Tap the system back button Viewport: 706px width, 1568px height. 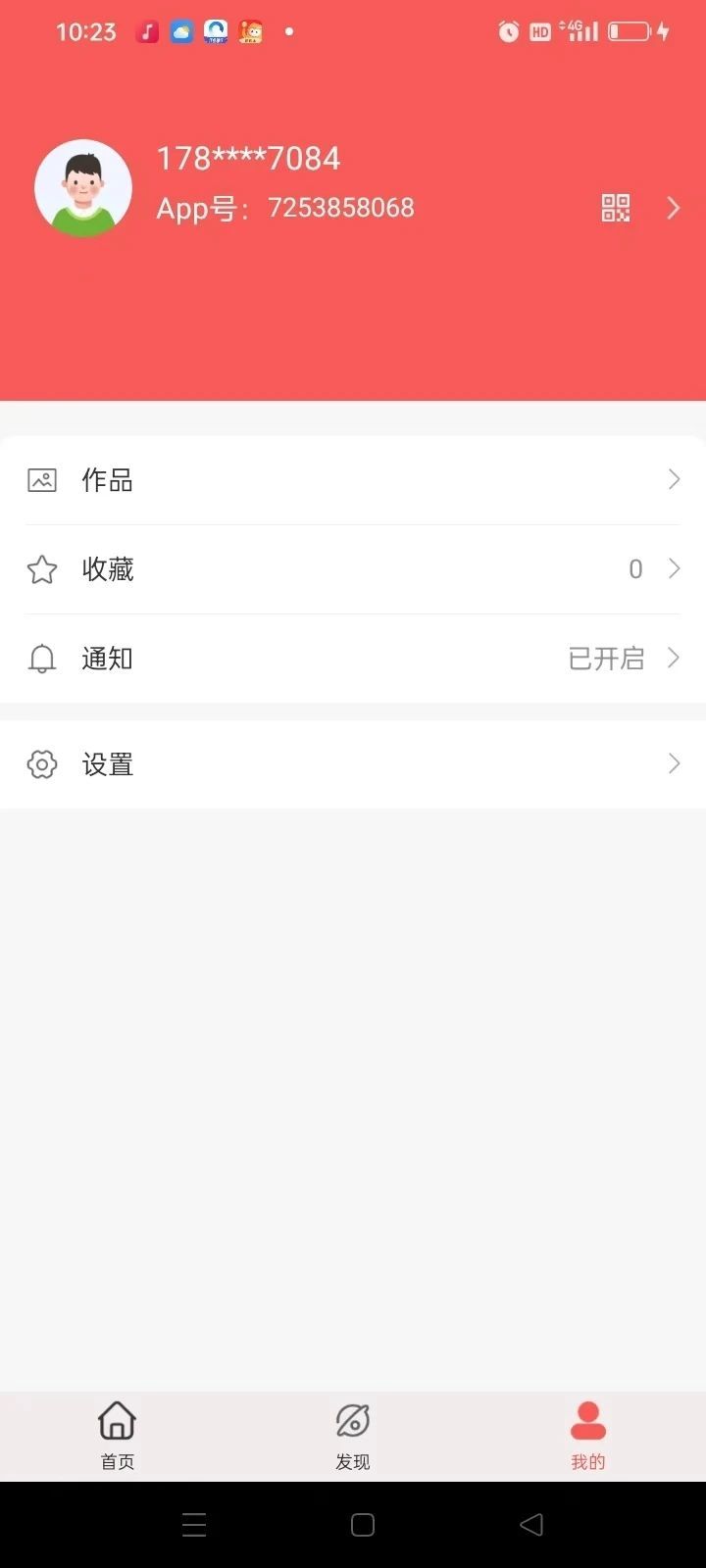[x=531, y=1524]
